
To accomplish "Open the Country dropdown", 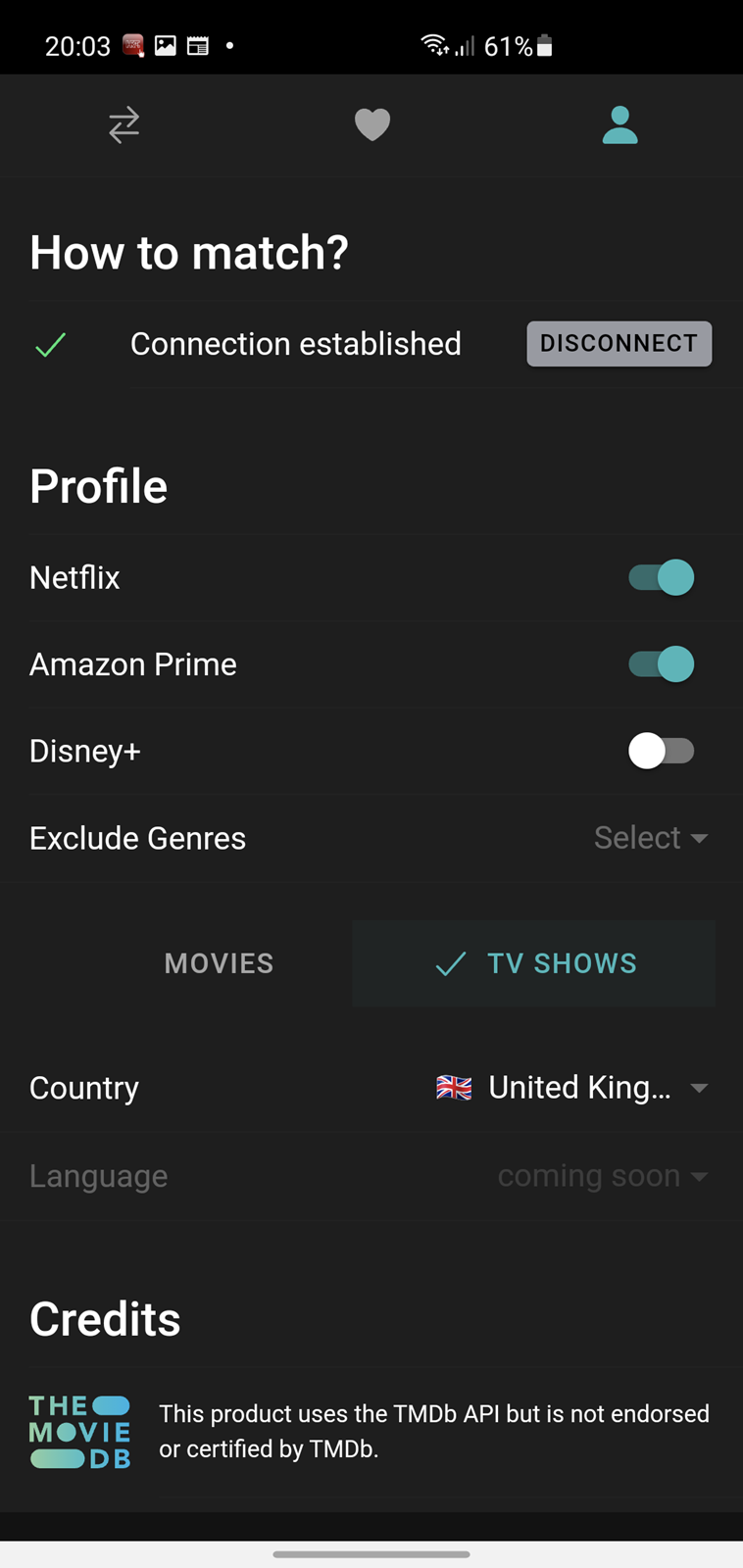I will (x=572, y=1088).
